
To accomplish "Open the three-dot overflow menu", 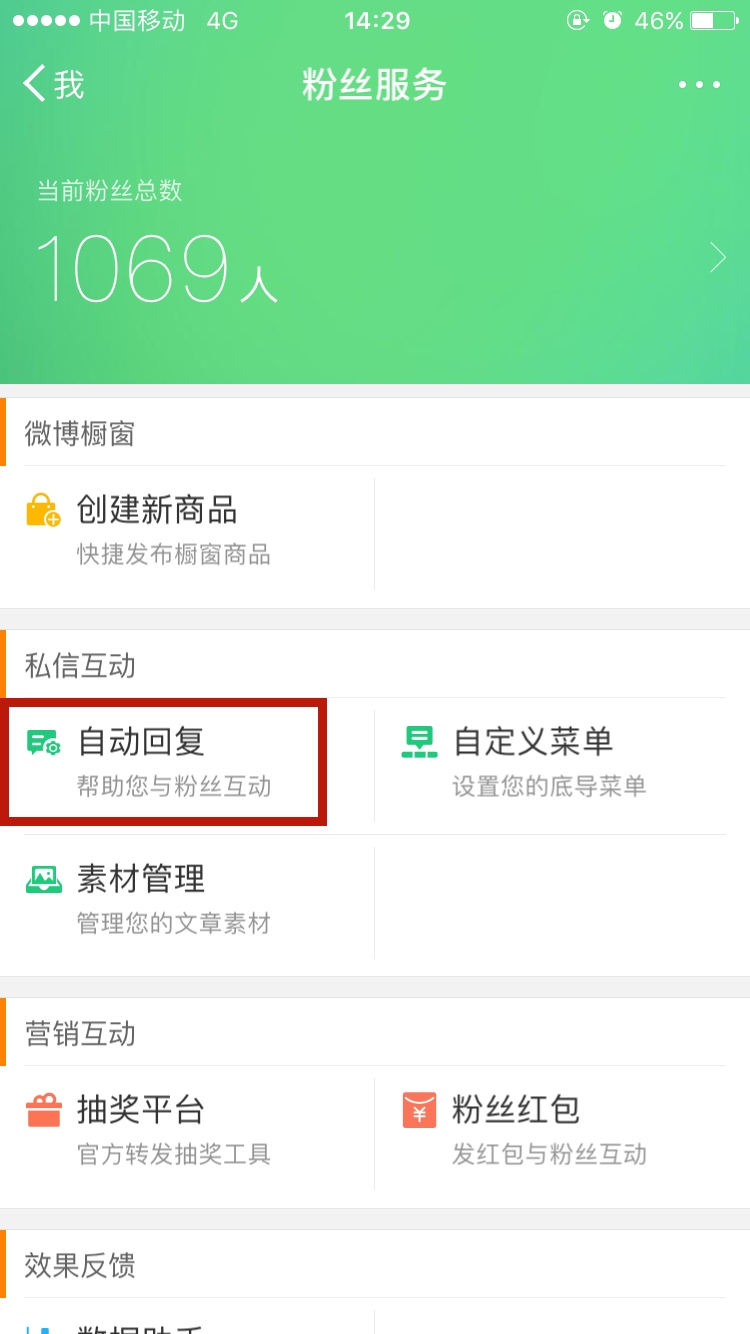I will (x=699, y=85).
